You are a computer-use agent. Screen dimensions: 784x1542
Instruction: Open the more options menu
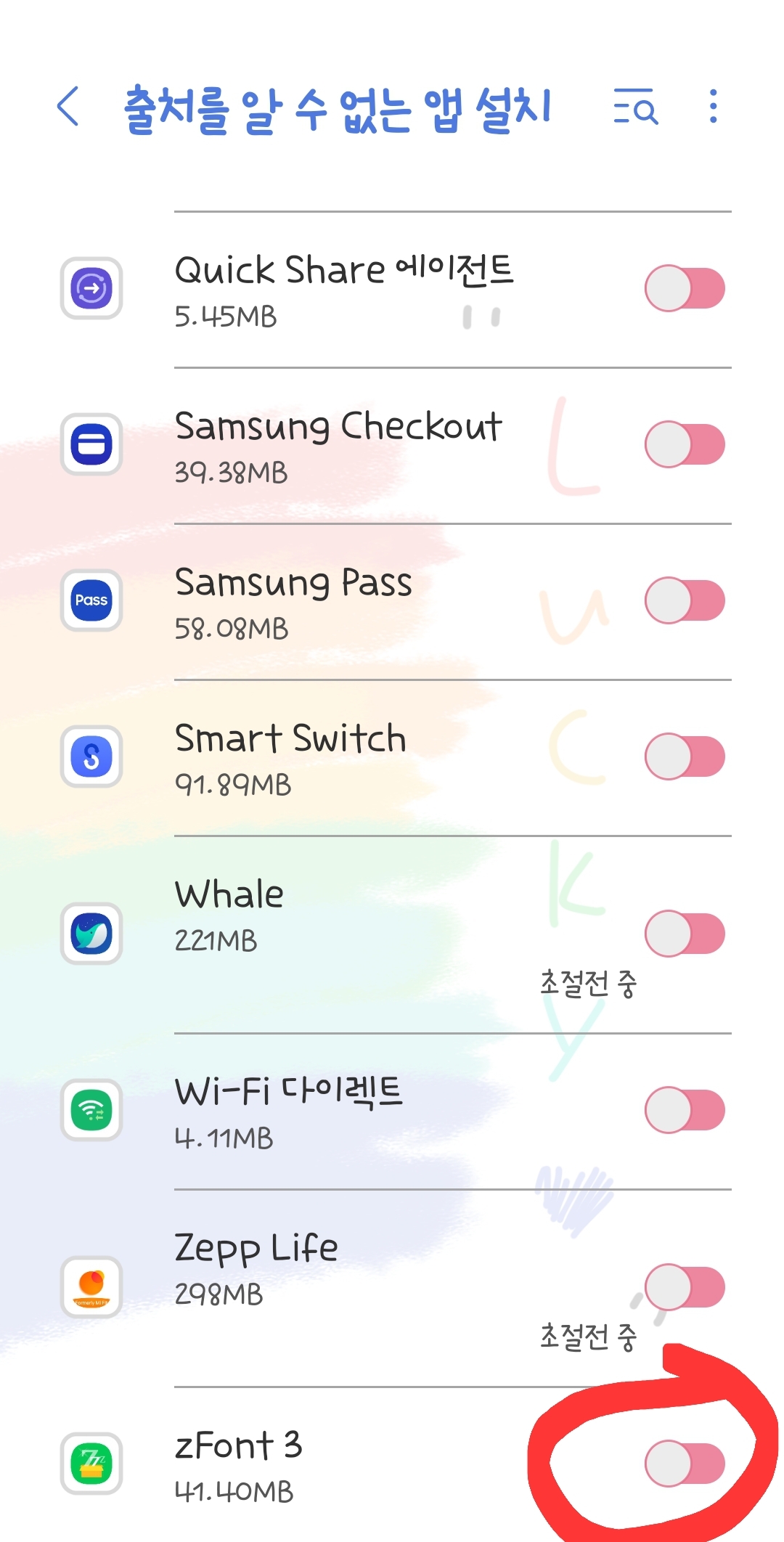click(714, 107)
